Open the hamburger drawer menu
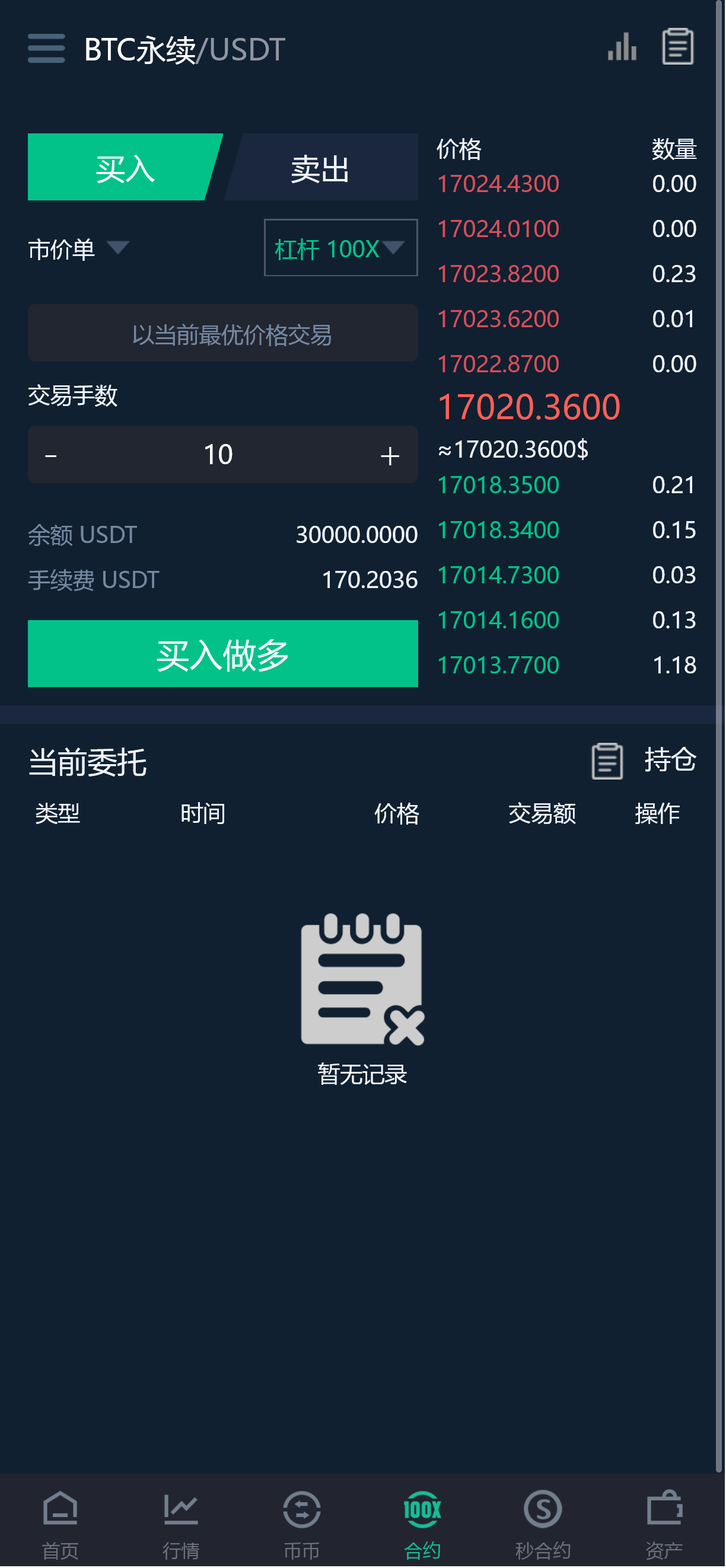This screenshot has height=1568, width=726. click(x=46, y=49)
